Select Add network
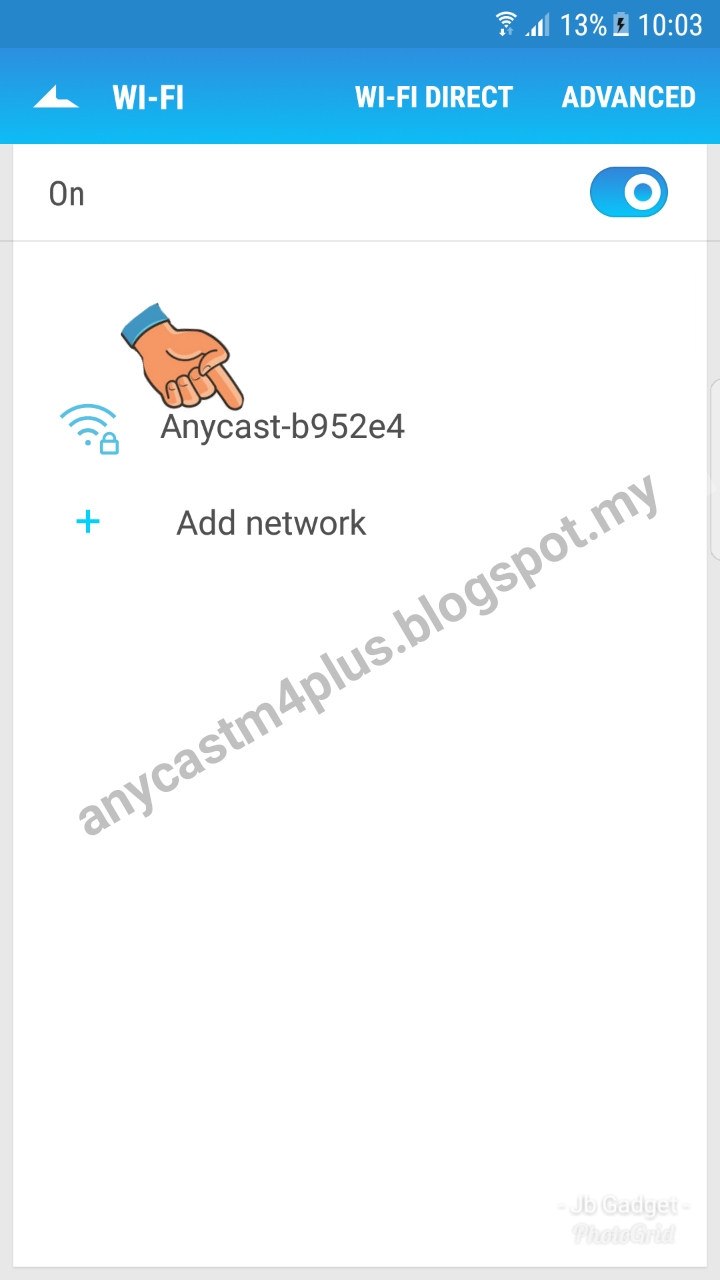720x1280 pixels. (271, 523)
